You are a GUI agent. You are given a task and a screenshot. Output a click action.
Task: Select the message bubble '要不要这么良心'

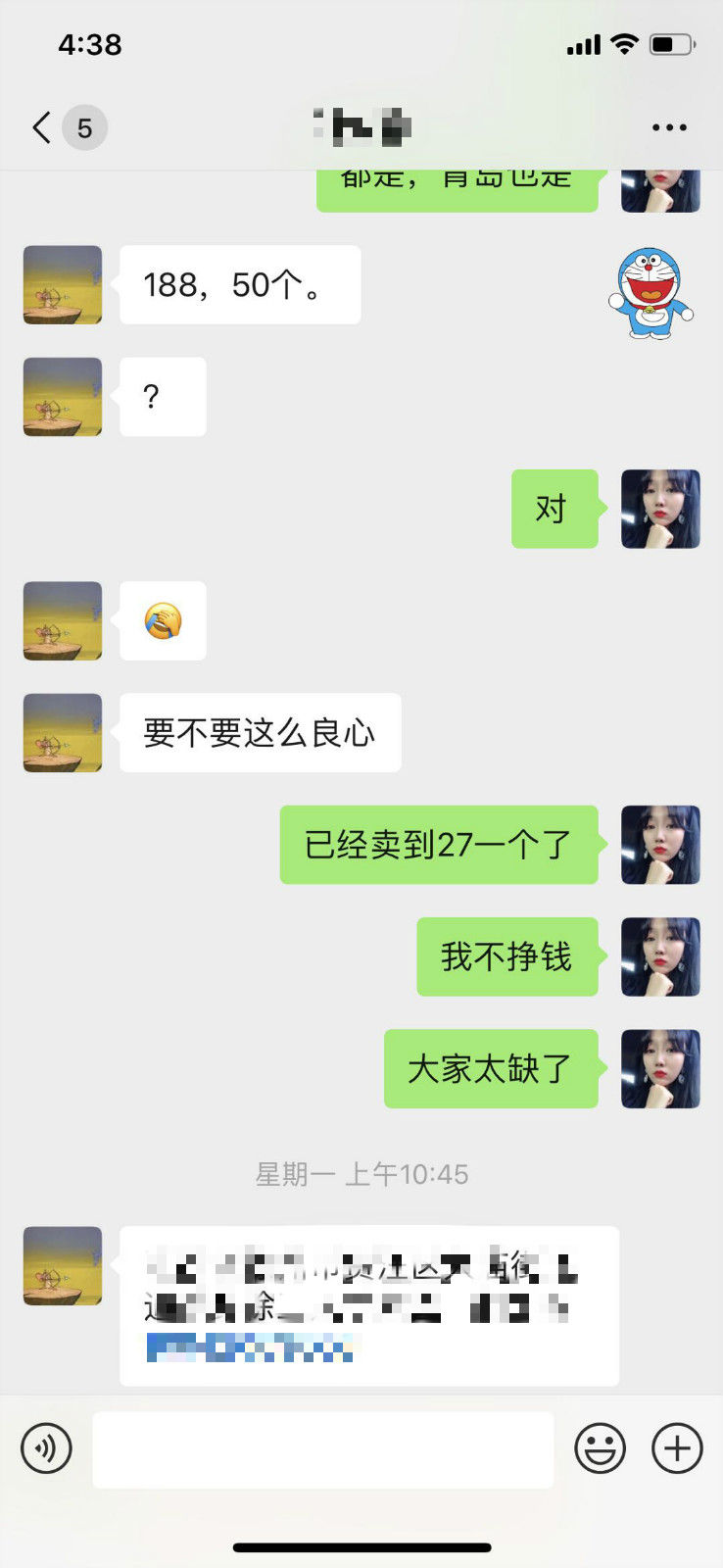[260, 732]
